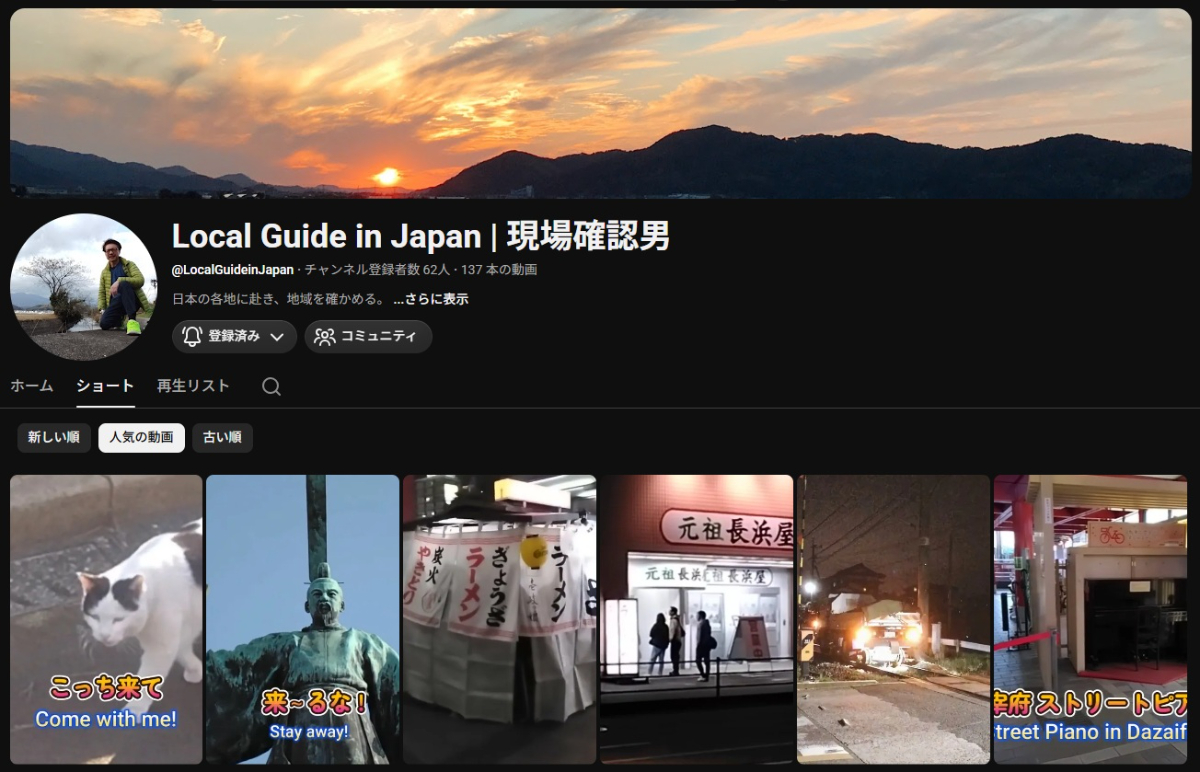Select the ショート tab
Viewport: 1200px width, 772px height.
[105, 386]
